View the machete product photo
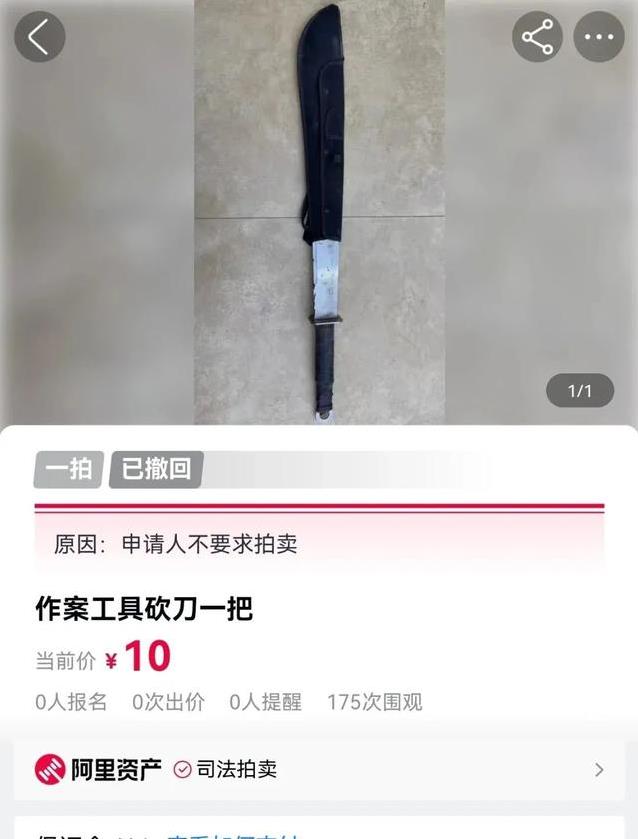Image resolution: width=638 pixels, height=839 pixels. tap(319, 210)
